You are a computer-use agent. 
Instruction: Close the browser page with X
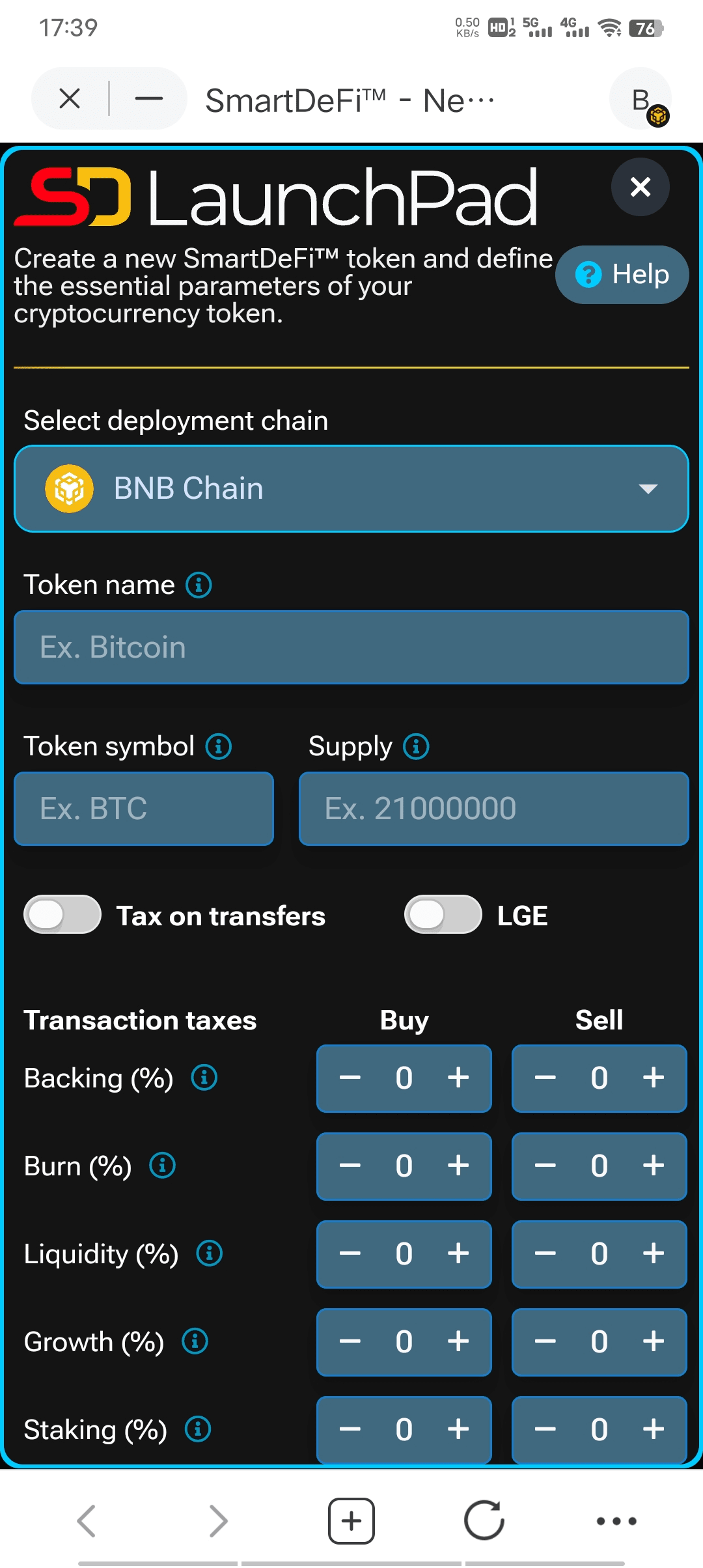(x=70, y=99)
